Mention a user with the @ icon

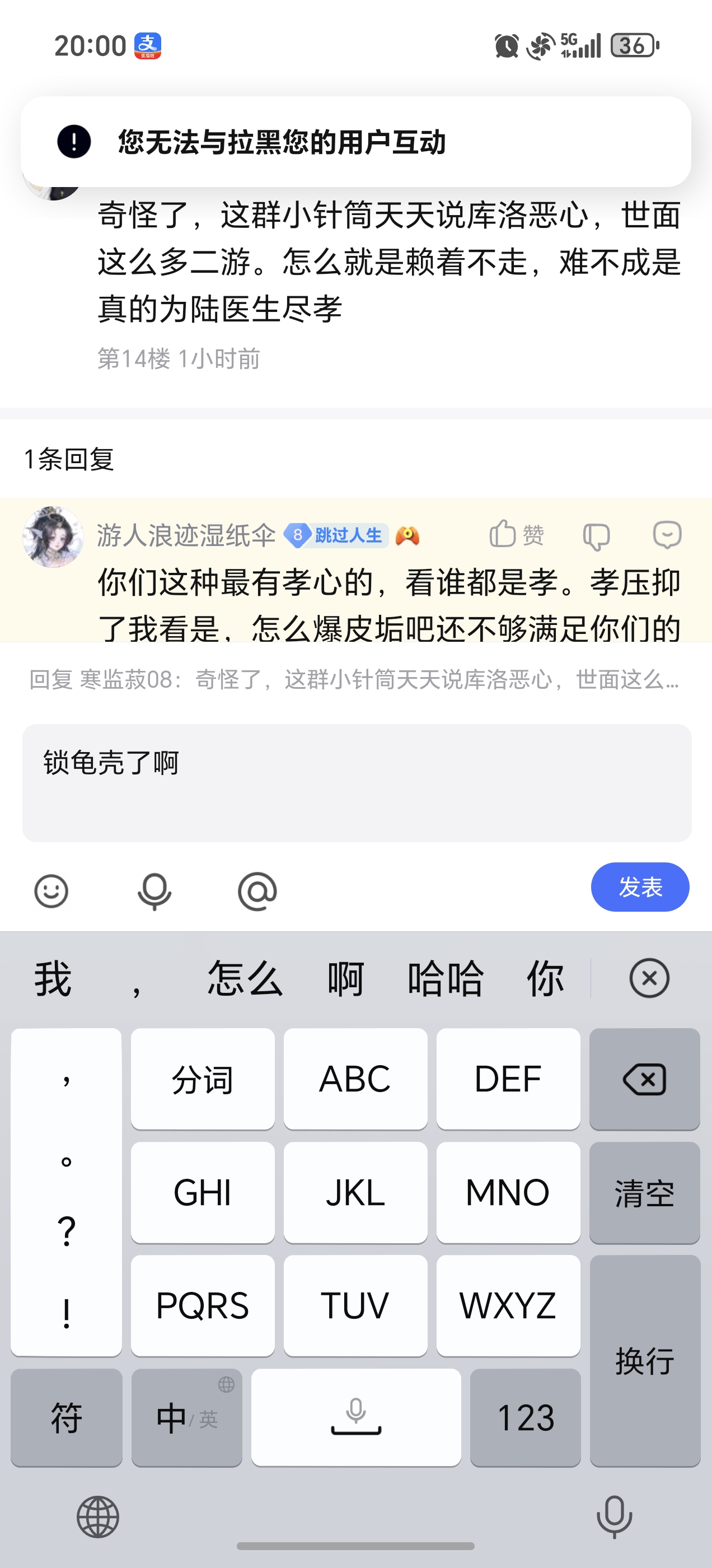pos(257,892)
